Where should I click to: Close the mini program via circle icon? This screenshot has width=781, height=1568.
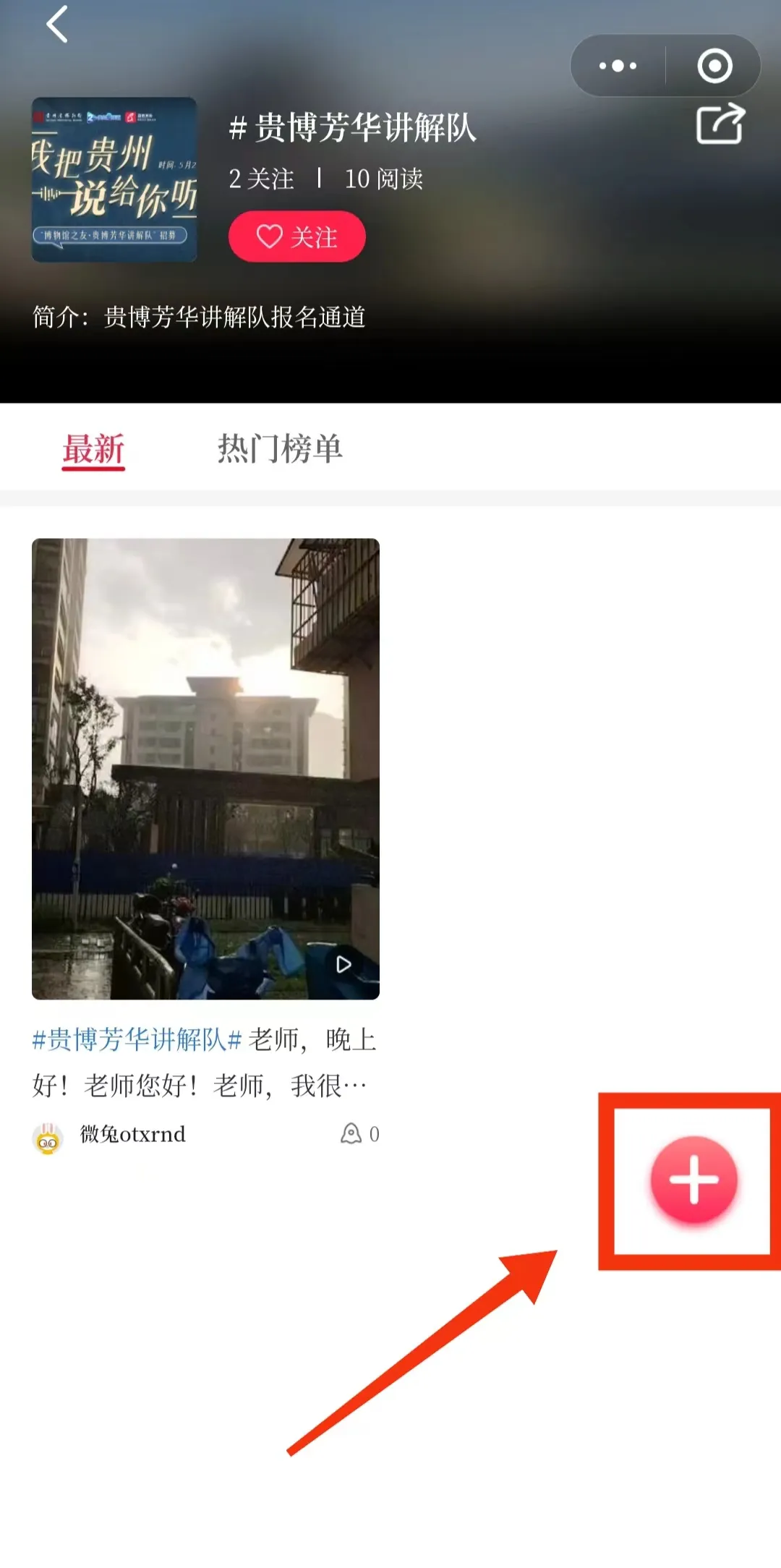pyautogui.click(x=714, y=66)
